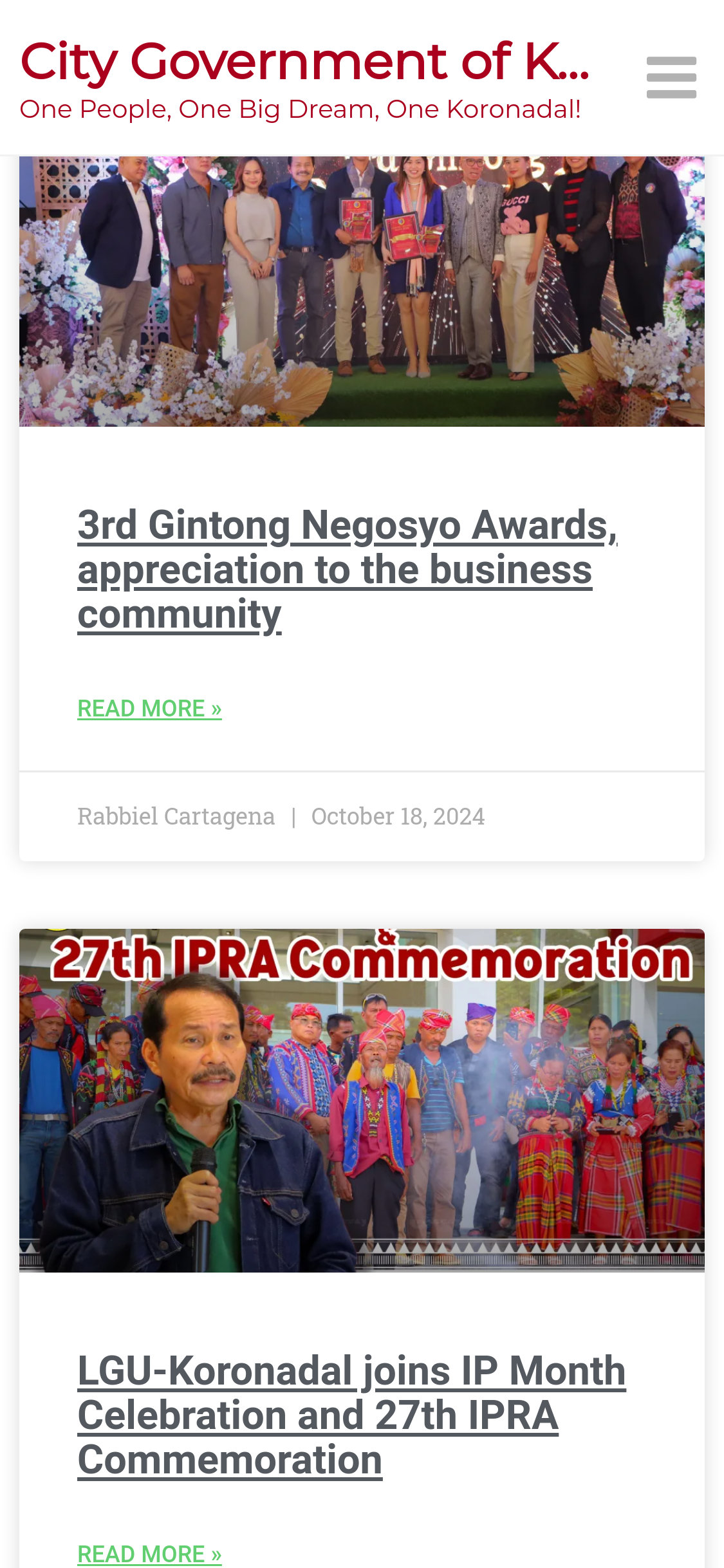Open the hamburger navigation menu
This screenshot has width=724, height=1568.
click(x=671, y=77)
